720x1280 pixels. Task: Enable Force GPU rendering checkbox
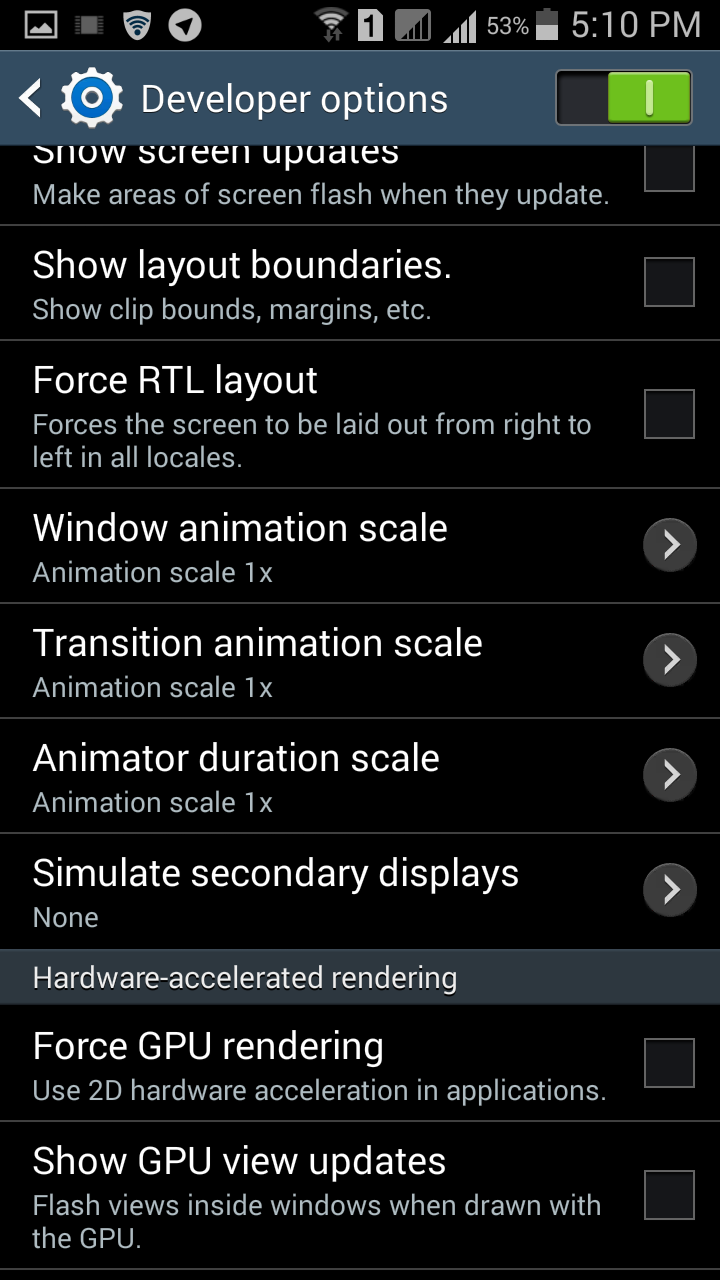[669, 1062]
